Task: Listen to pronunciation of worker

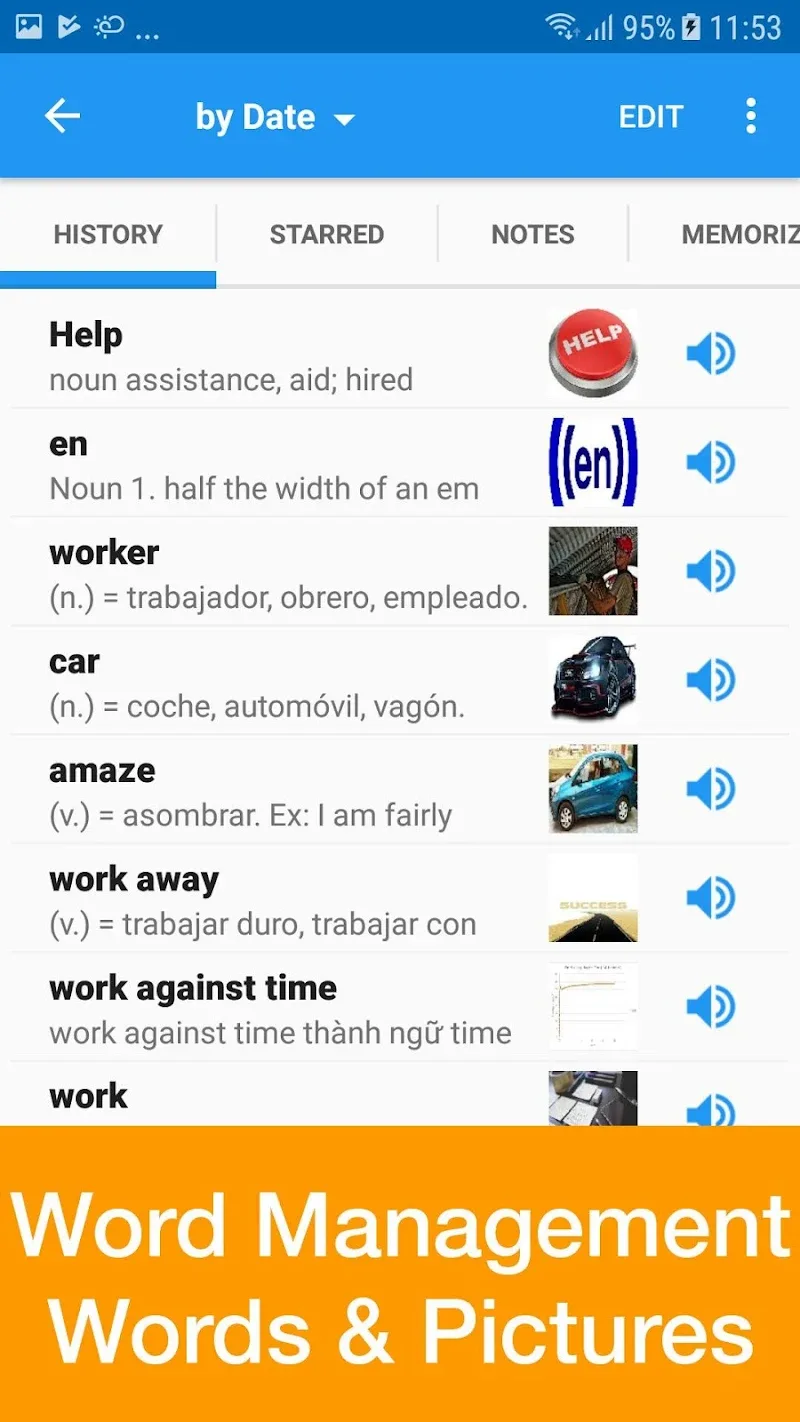Action: (x=711, y=572)
